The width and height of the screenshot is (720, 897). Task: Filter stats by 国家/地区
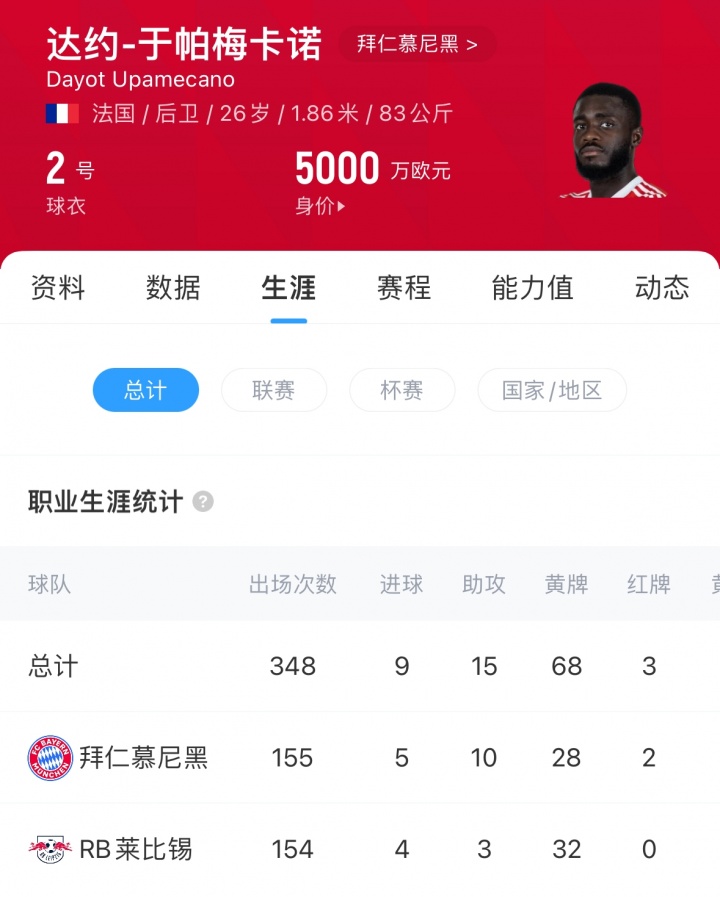(x=552, y=390)
